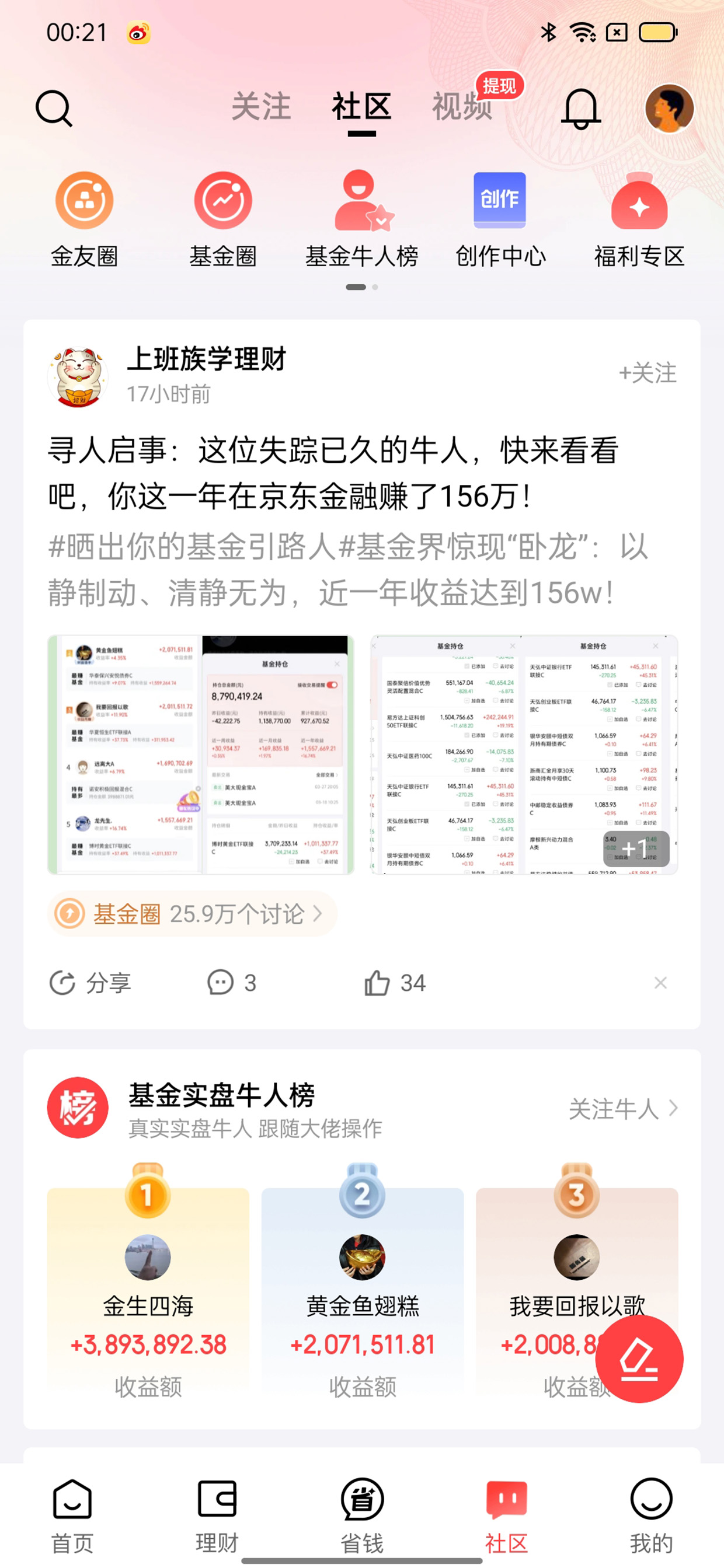Like the 上班族学理财 post
Viewport: 724px width, 1568px height.
[395, 983]
